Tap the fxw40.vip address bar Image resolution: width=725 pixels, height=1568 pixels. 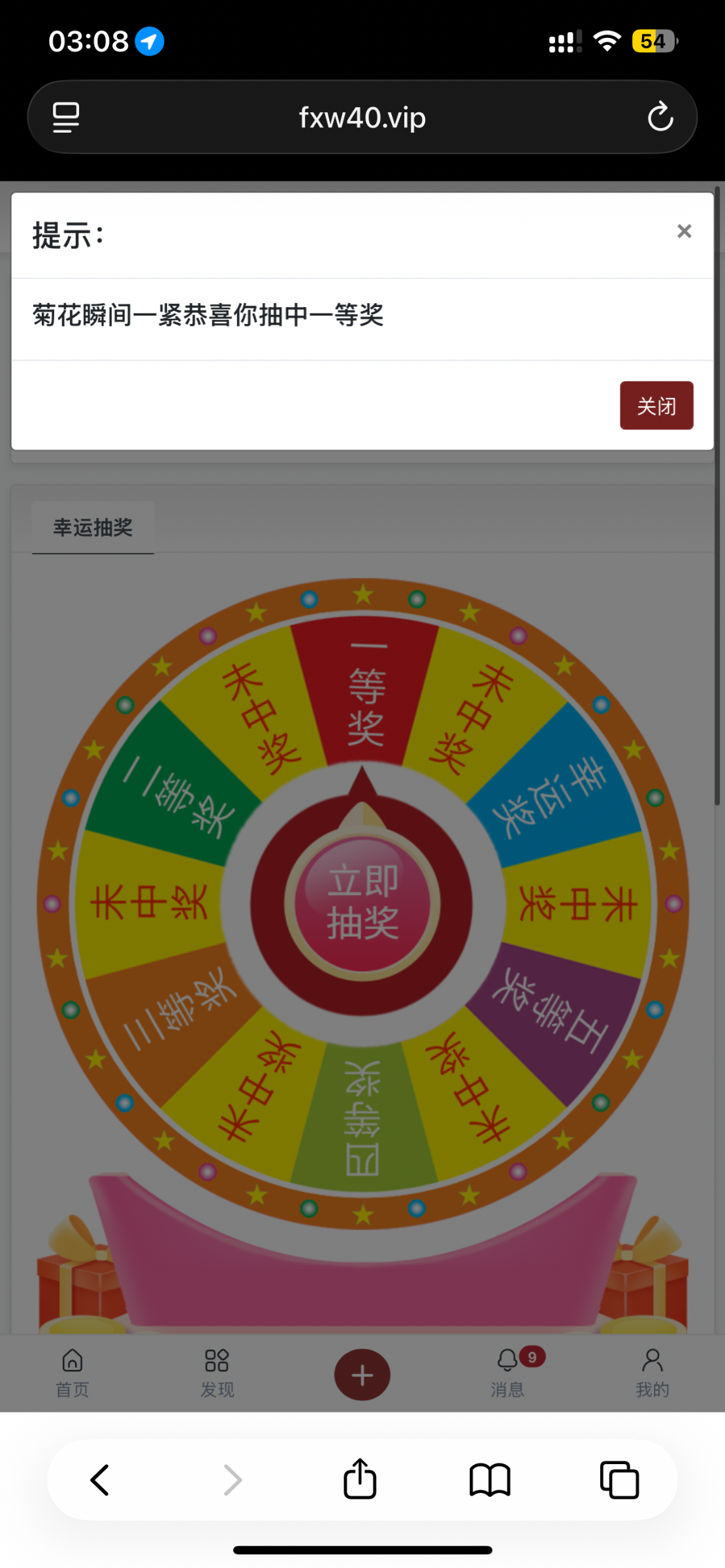coord(362,118)
